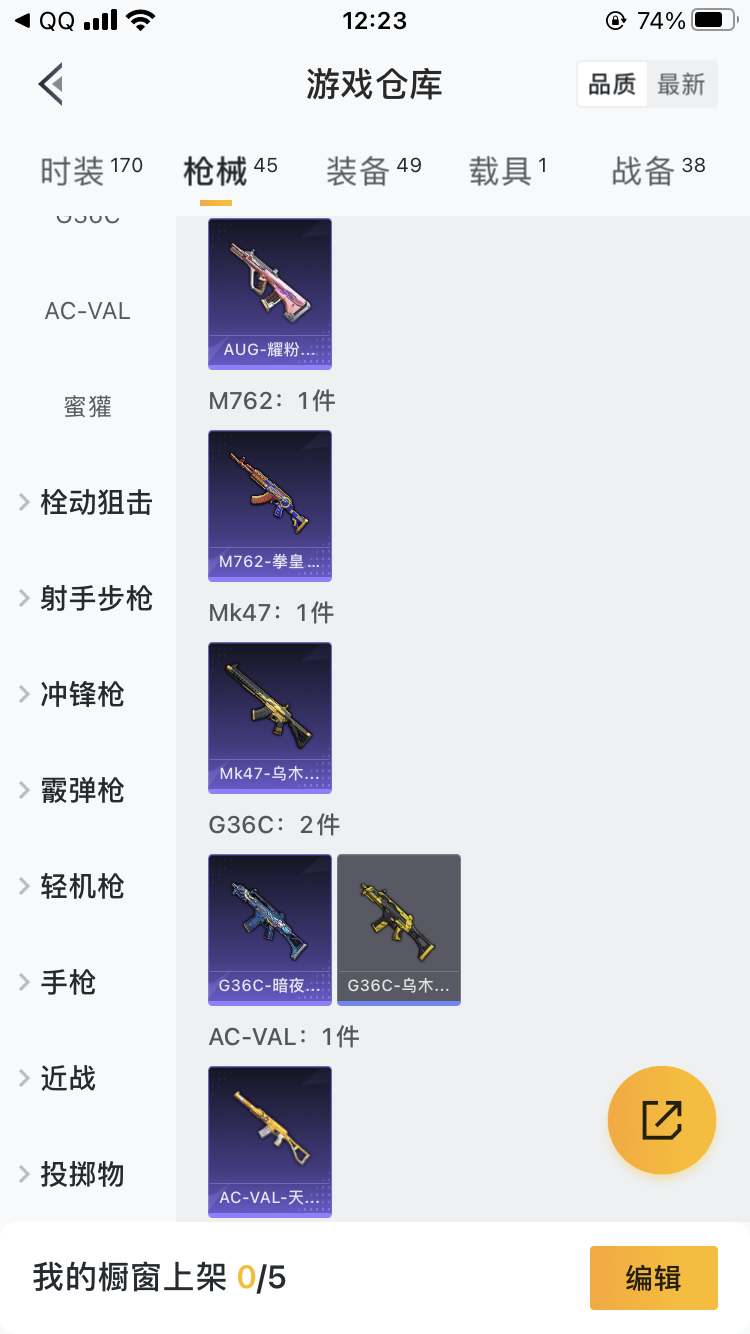The width and height of the screenshot is (750, 1334).
Task: Switch to the 装备 tab
Action: click(x=373, y=171)
